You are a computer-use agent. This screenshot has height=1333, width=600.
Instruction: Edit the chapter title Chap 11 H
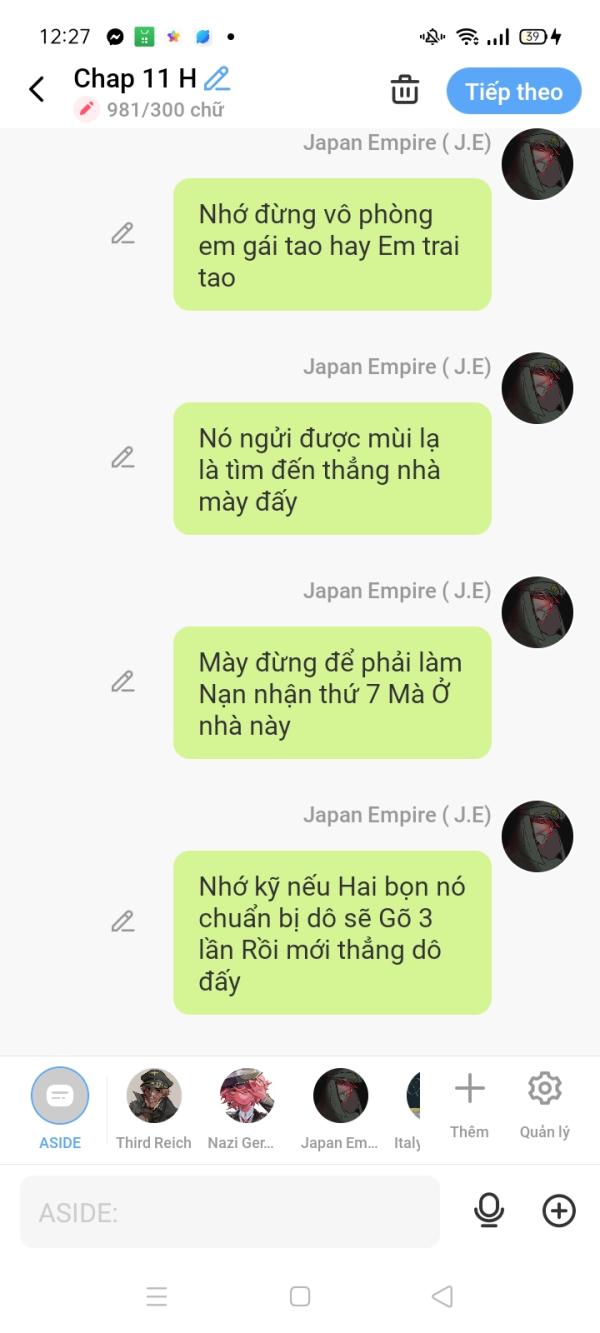[x=217, y=78]
